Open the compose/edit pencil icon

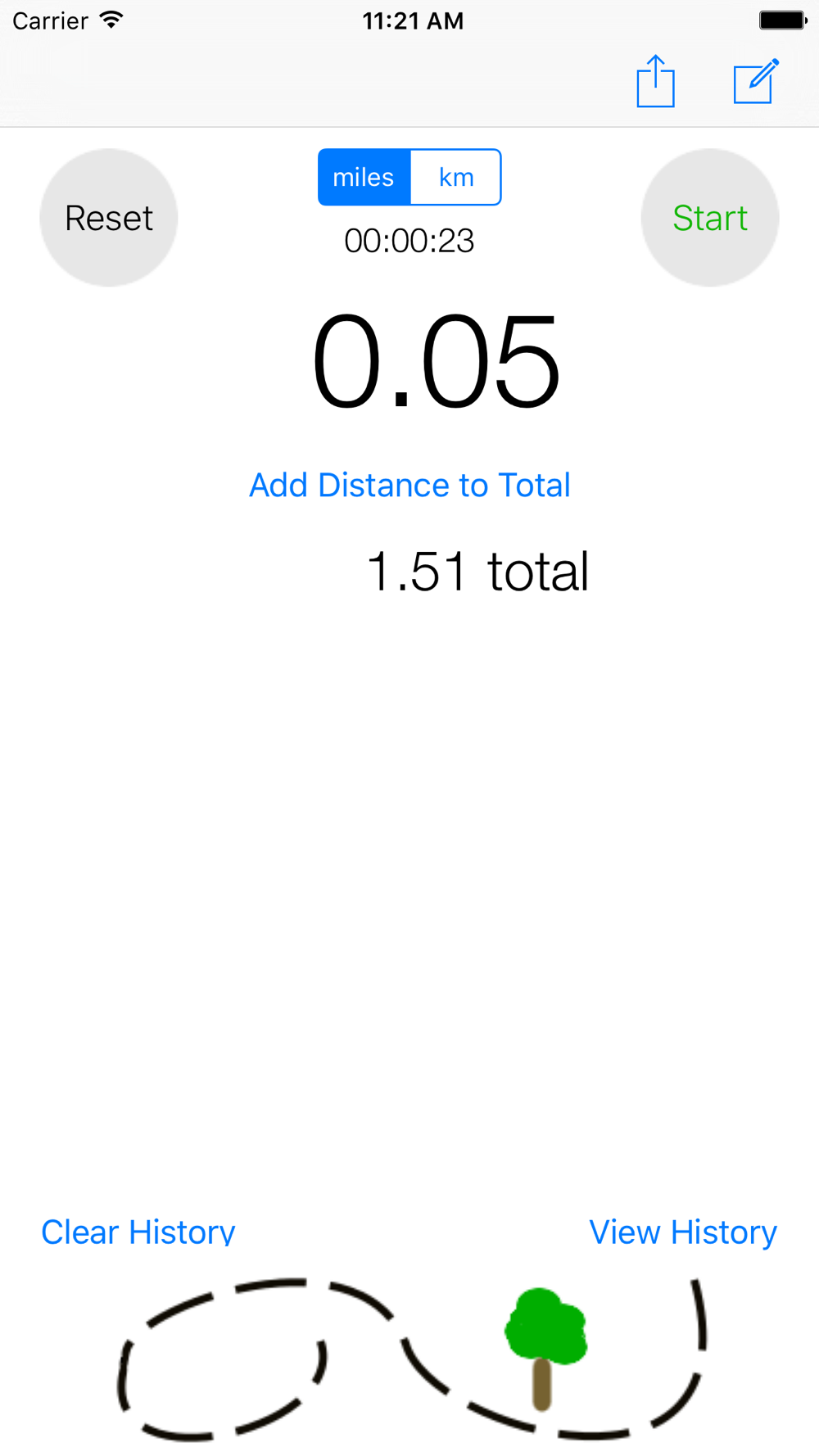[755, 81]
